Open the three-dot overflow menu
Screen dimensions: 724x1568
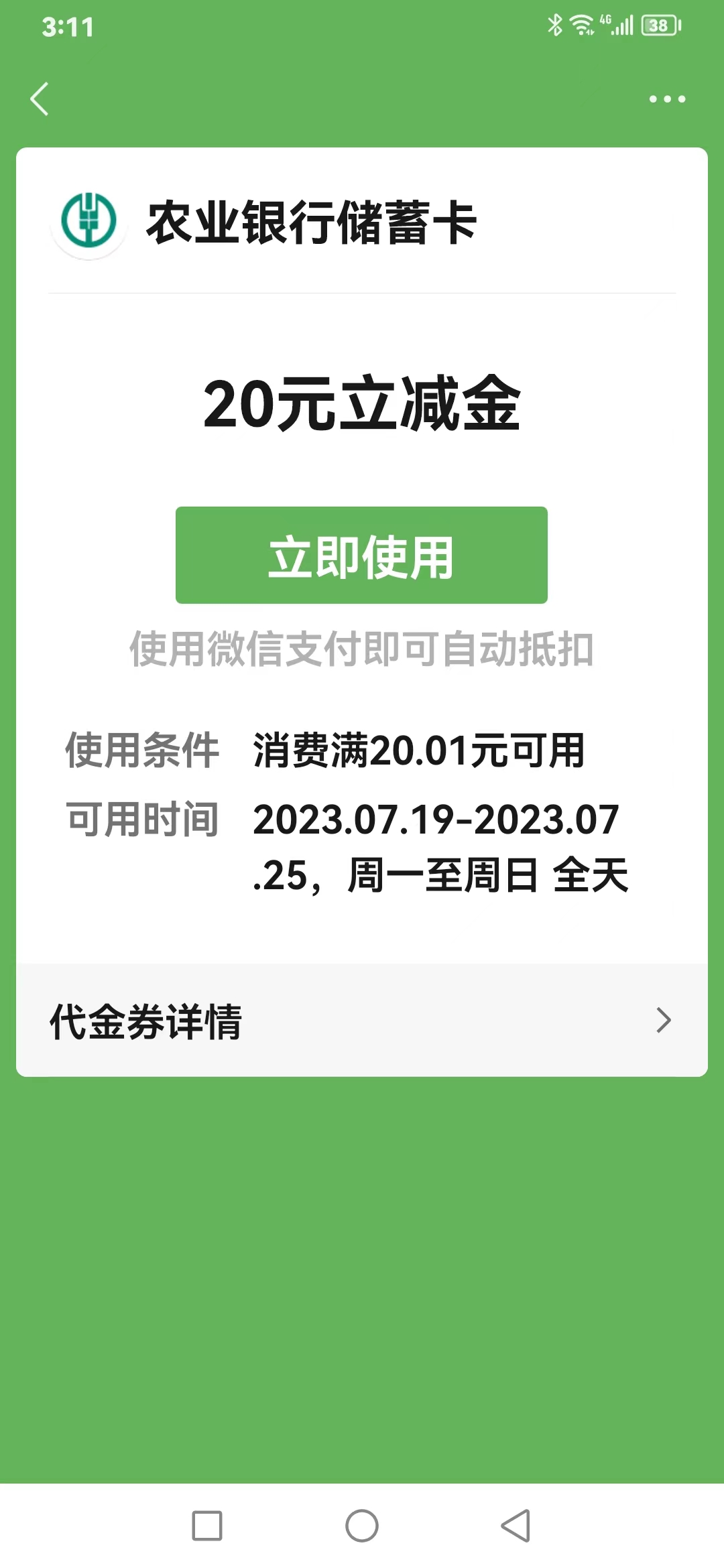[667, 99]
